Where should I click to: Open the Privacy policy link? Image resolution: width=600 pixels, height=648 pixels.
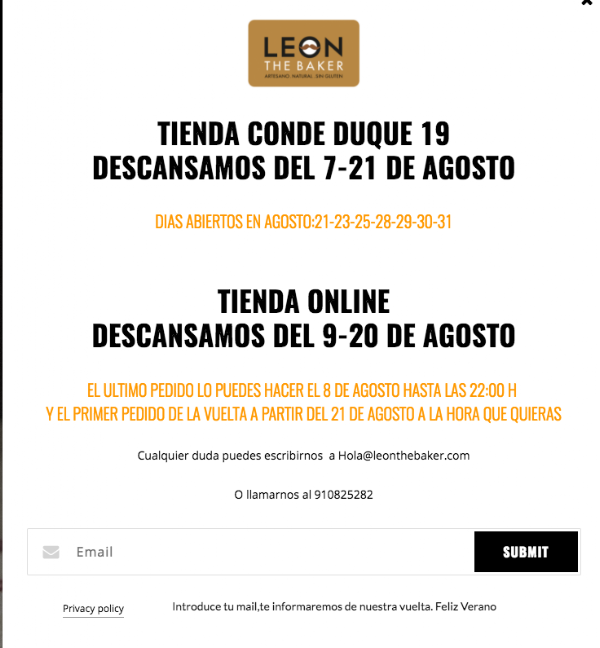[x=93, y=608]
